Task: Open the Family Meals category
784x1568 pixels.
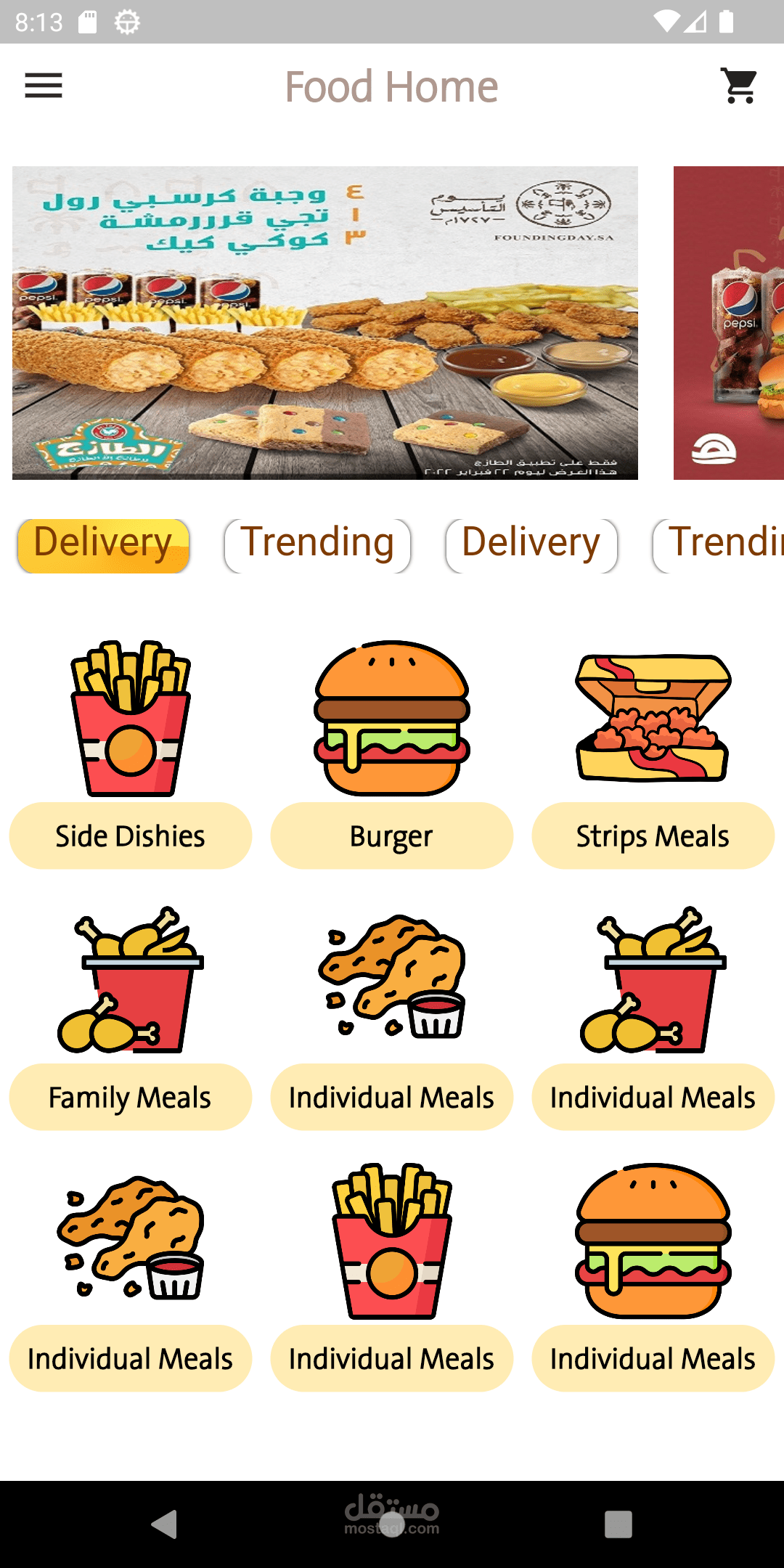Action: pyautogui.click(x=131, y=1097)
